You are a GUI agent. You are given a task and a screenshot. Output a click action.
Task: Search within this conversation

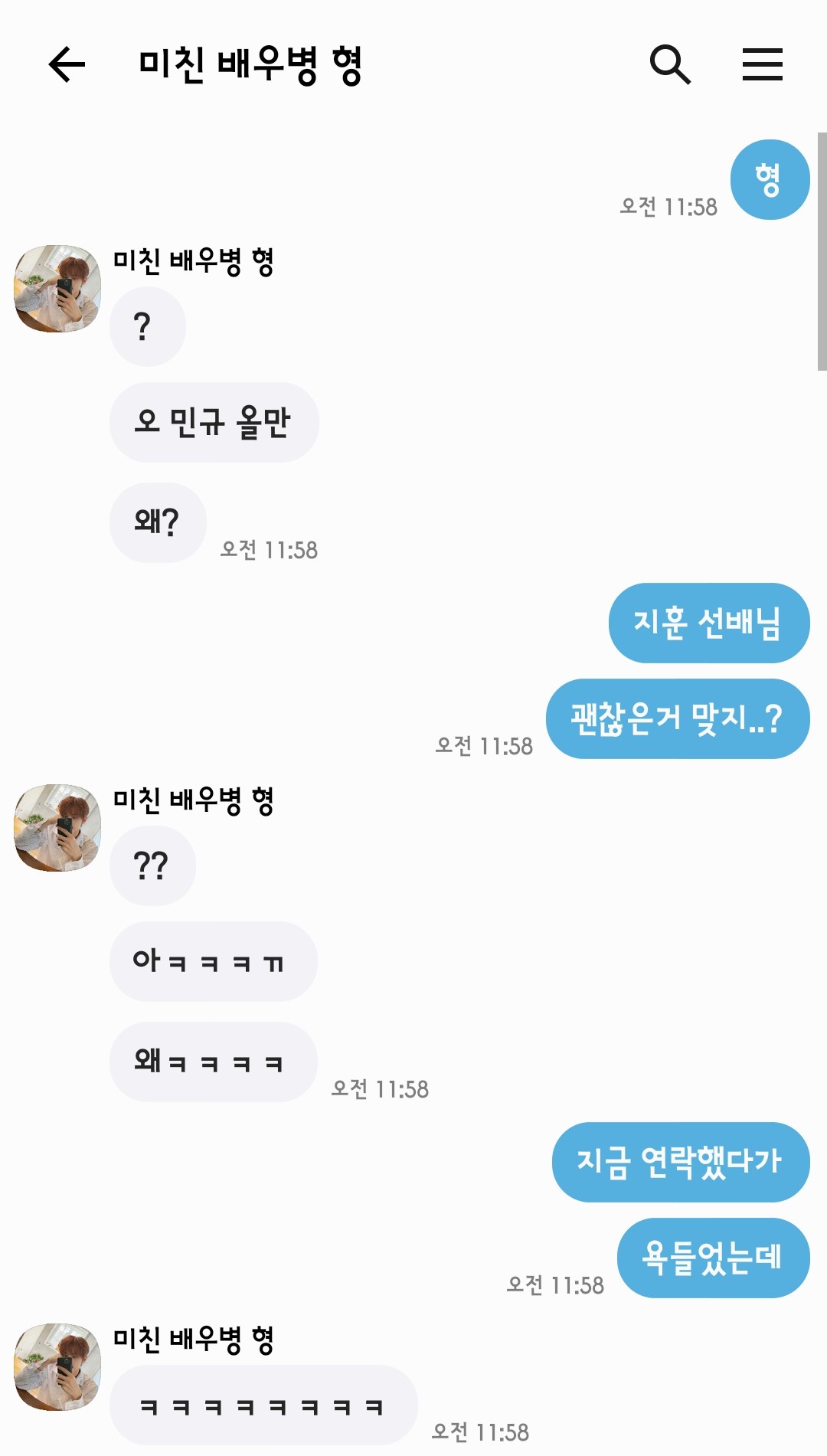click(x=670, y=64)
